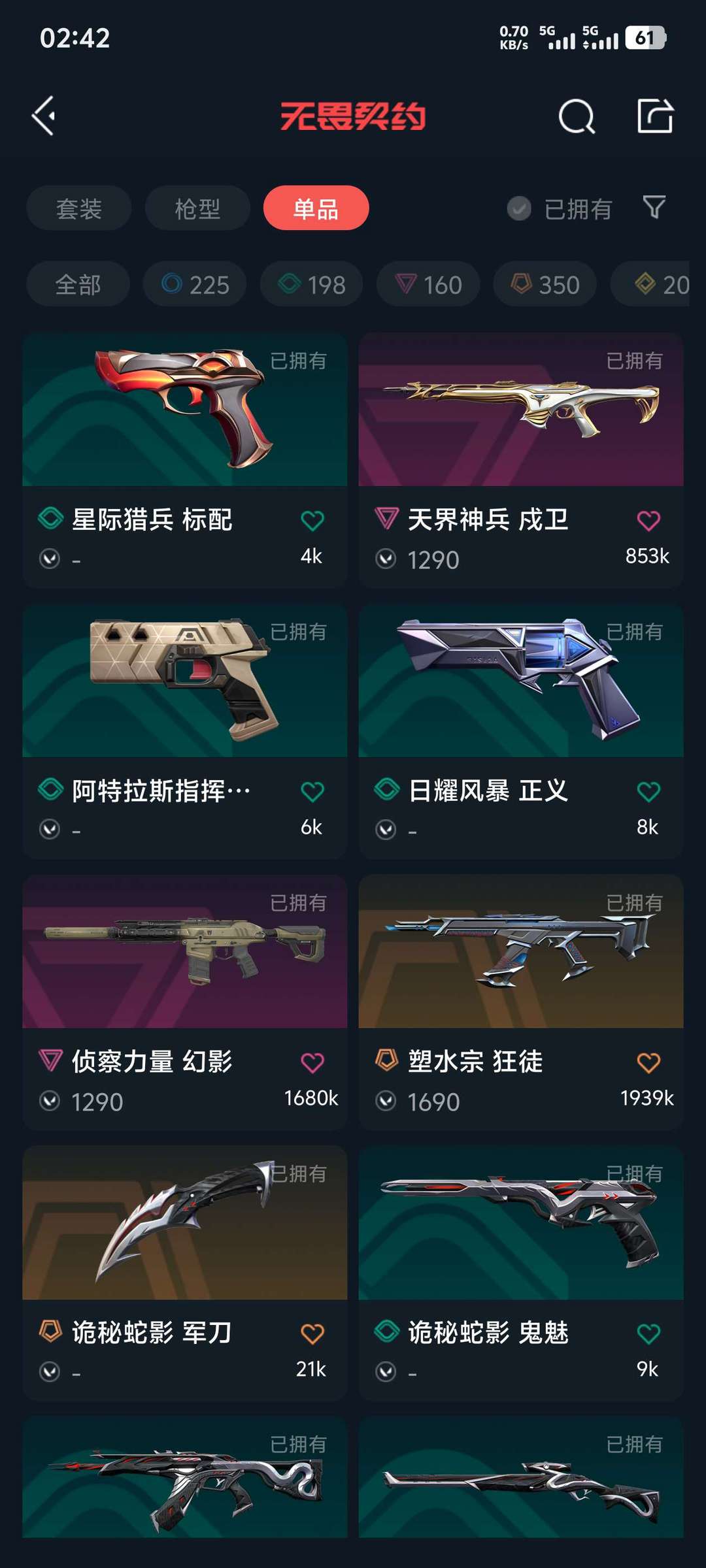Filter by the 350 tier chip
The image size is (706, 1568).
545,284
